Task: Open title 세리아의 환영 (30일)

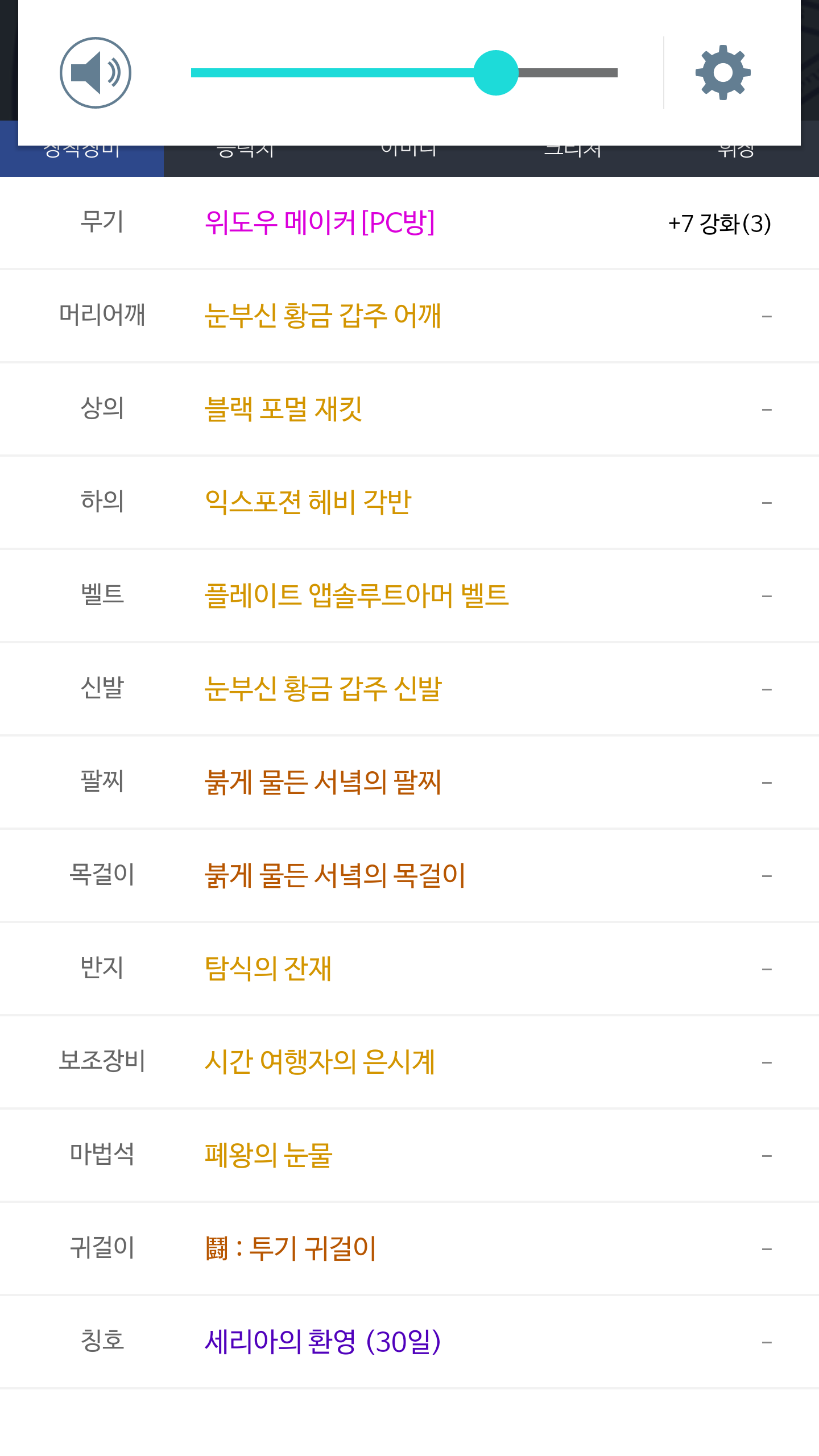Action: (x=322, y=1342)
